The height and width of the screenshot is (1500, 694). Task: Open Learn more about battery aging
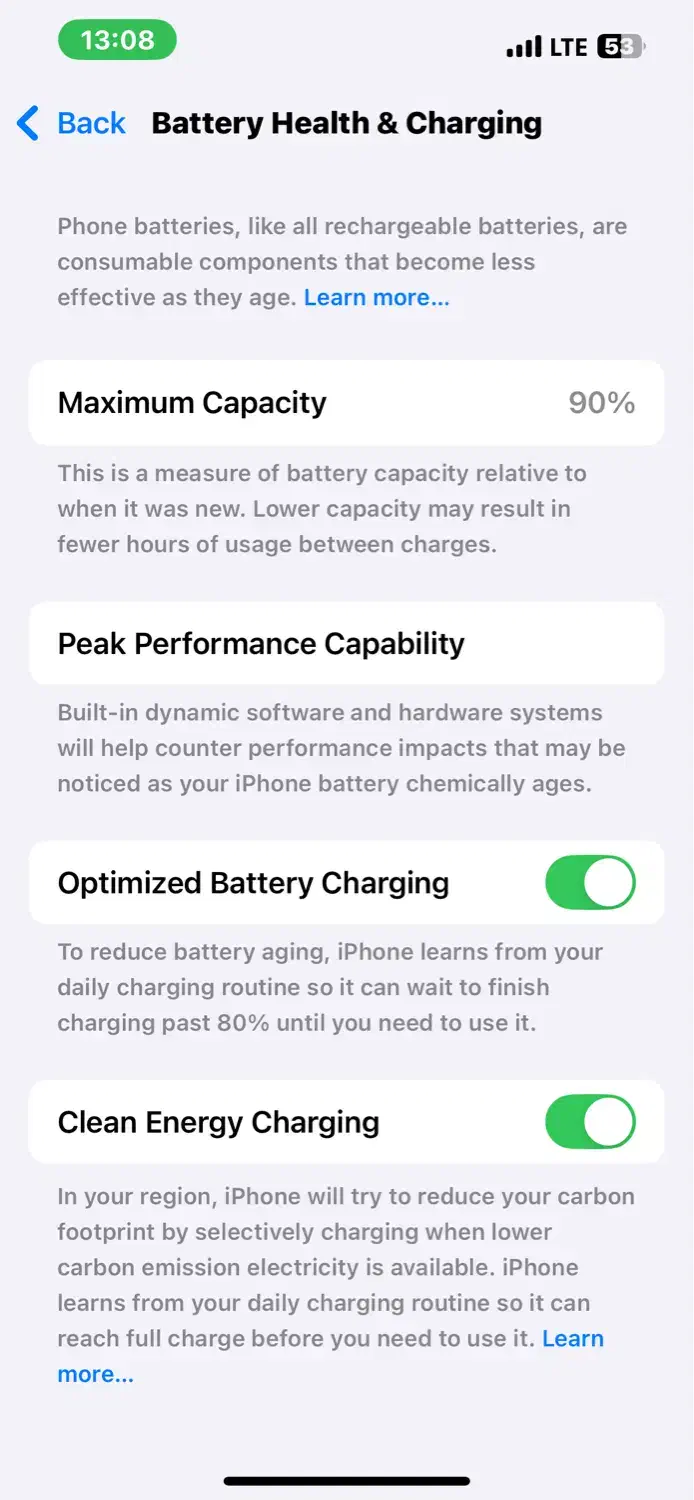tap(376, 298)
